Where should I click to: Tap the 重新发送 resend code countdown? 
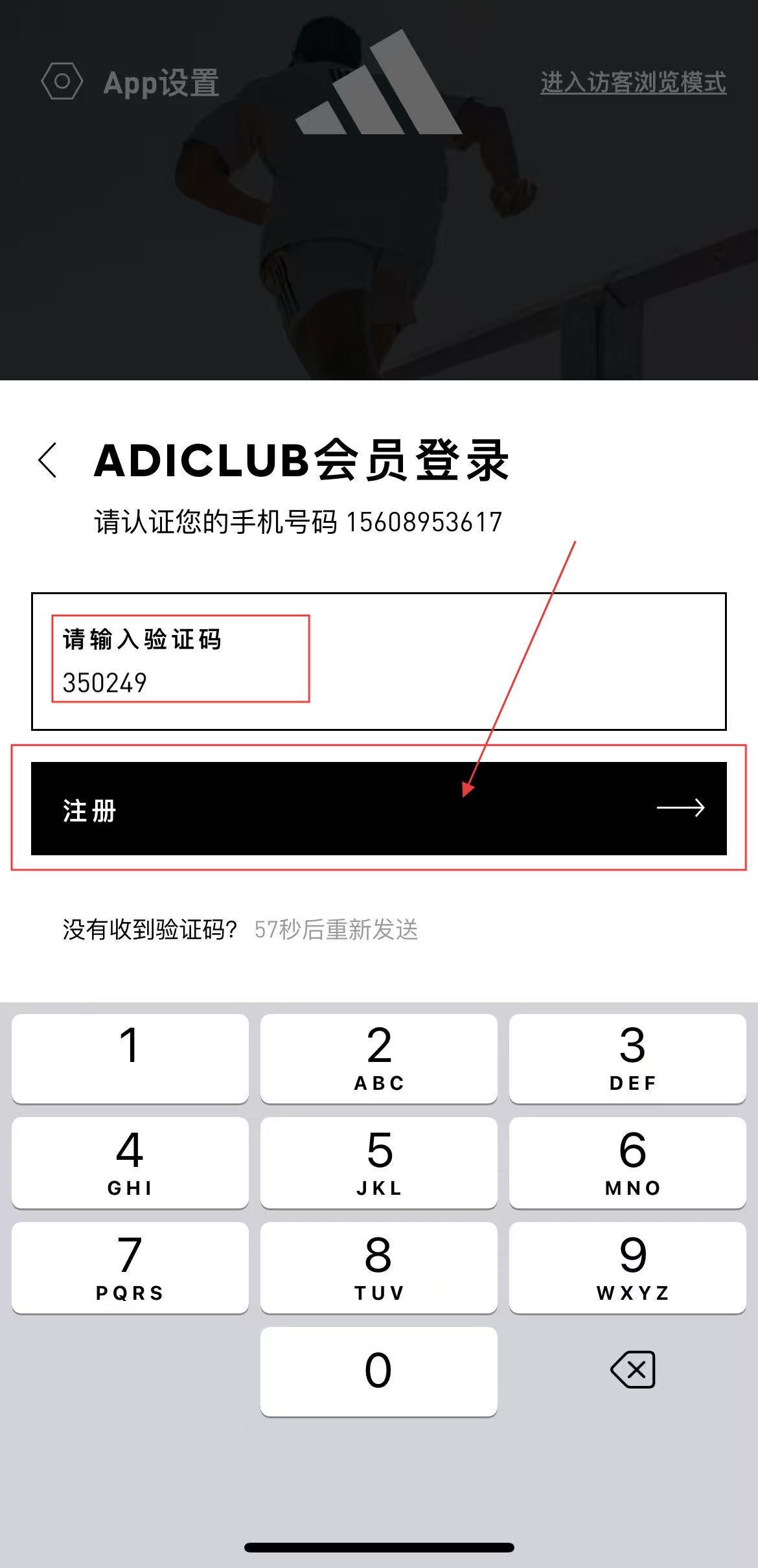(x=336, y=930)
